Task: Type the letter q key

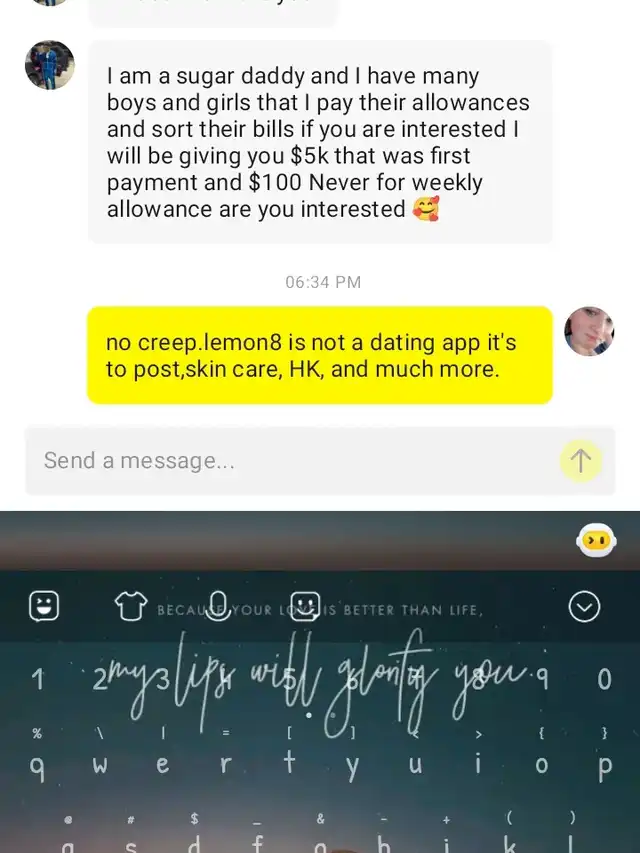Action: pyautogui.click(x=37, y=765)
